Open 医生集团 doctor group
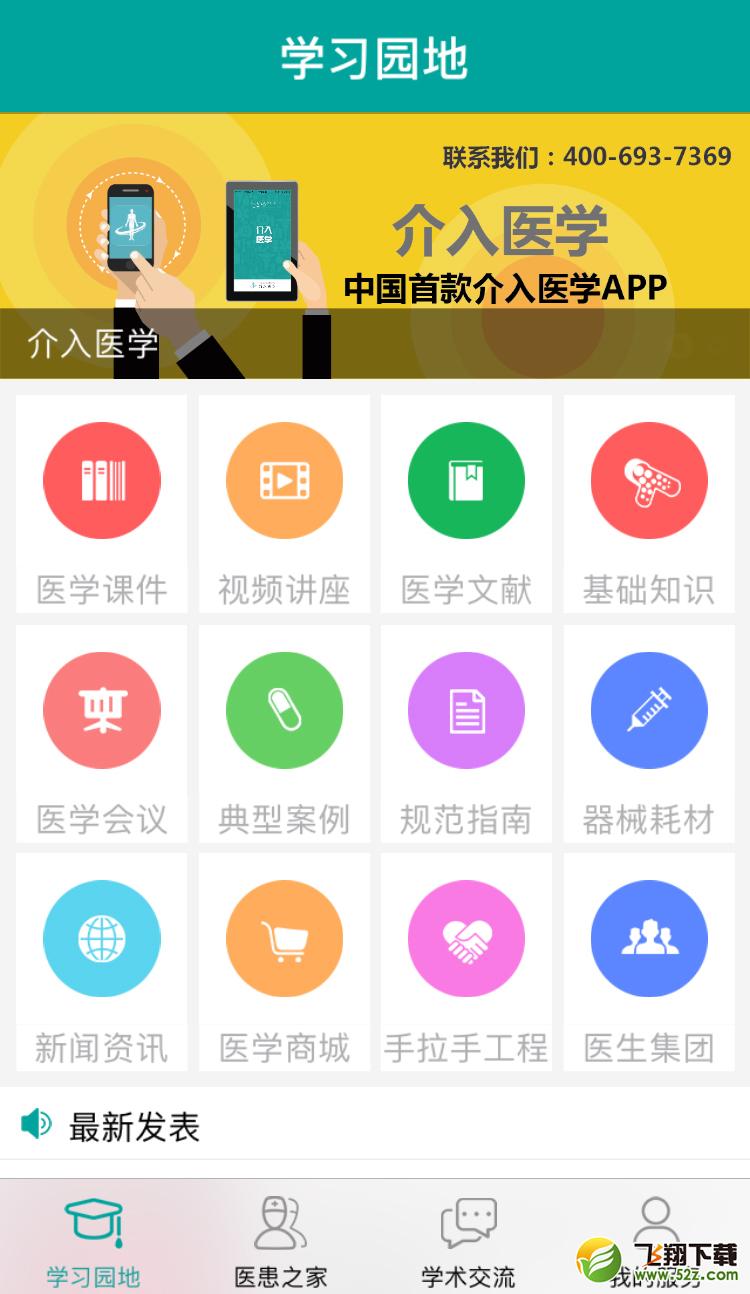 649,962
